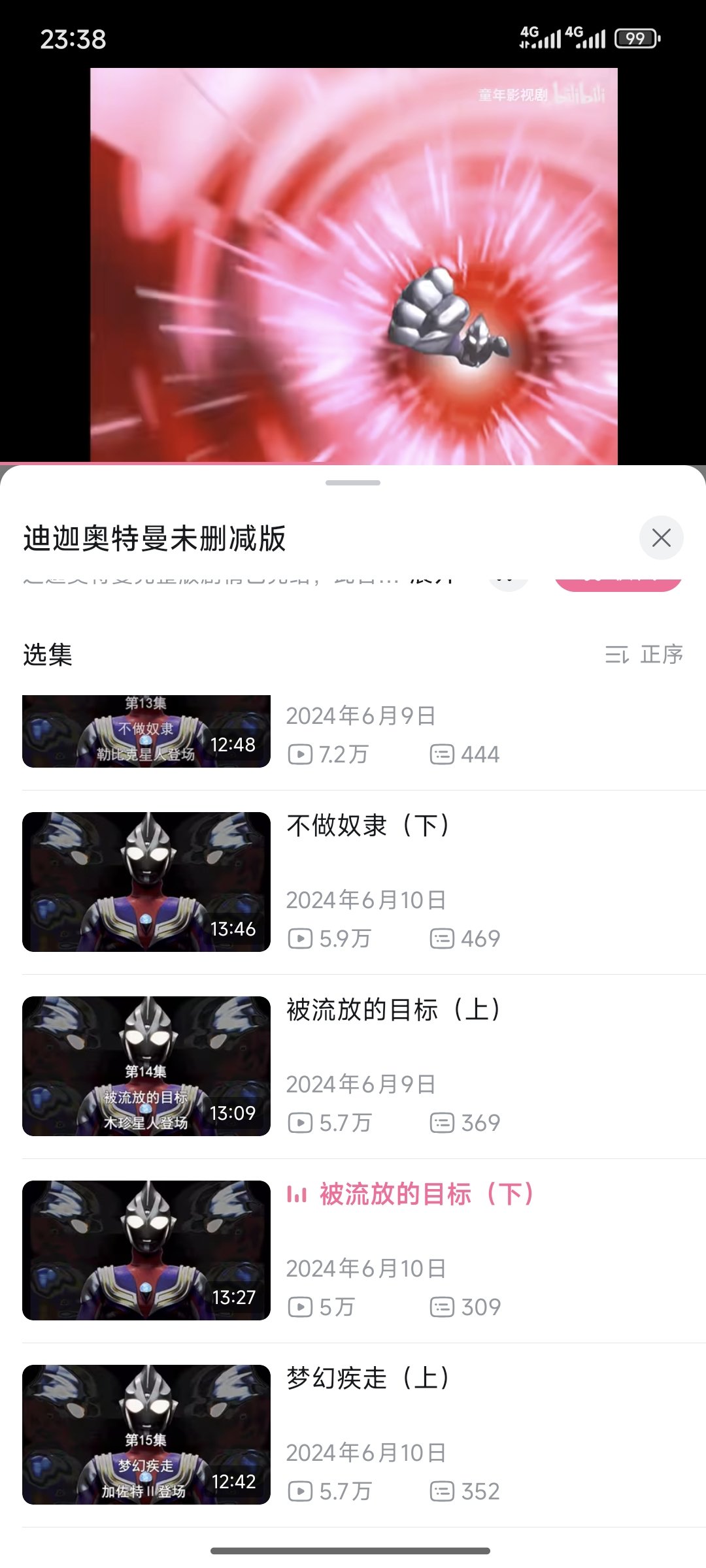
Task: Close the 迪迦奥特曼未删减版 episode panel
Action: point(661,538)
